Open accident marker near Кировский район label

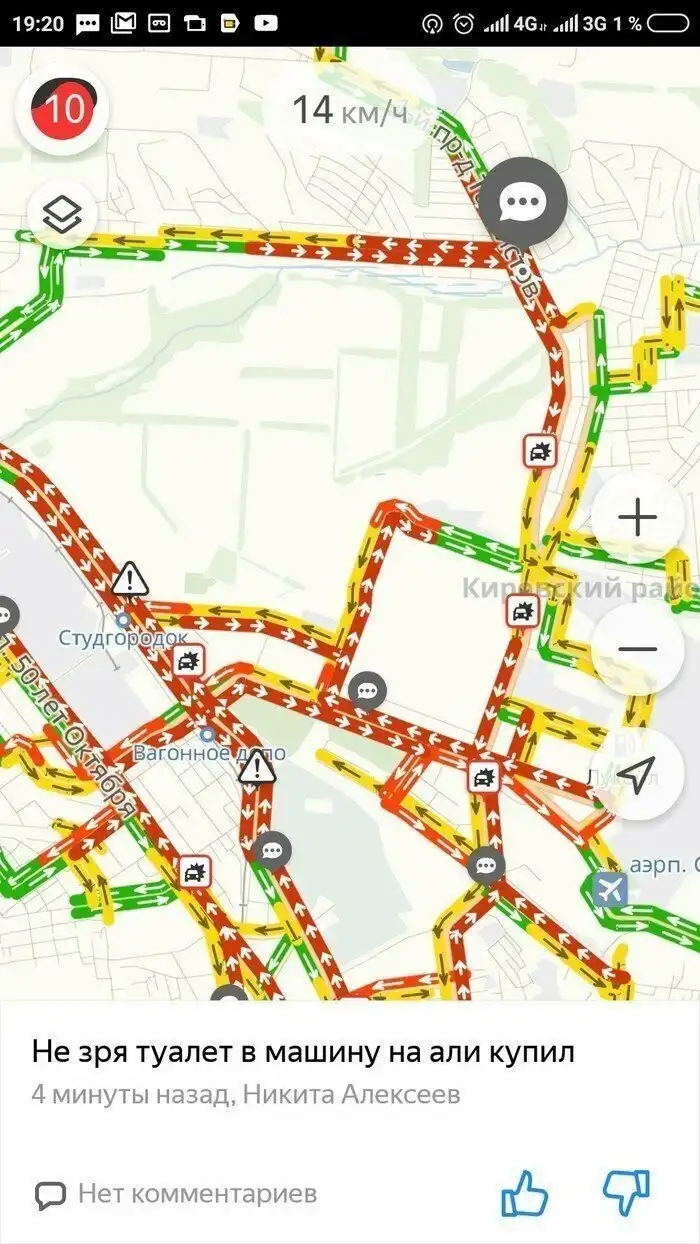tap(521, 609)
